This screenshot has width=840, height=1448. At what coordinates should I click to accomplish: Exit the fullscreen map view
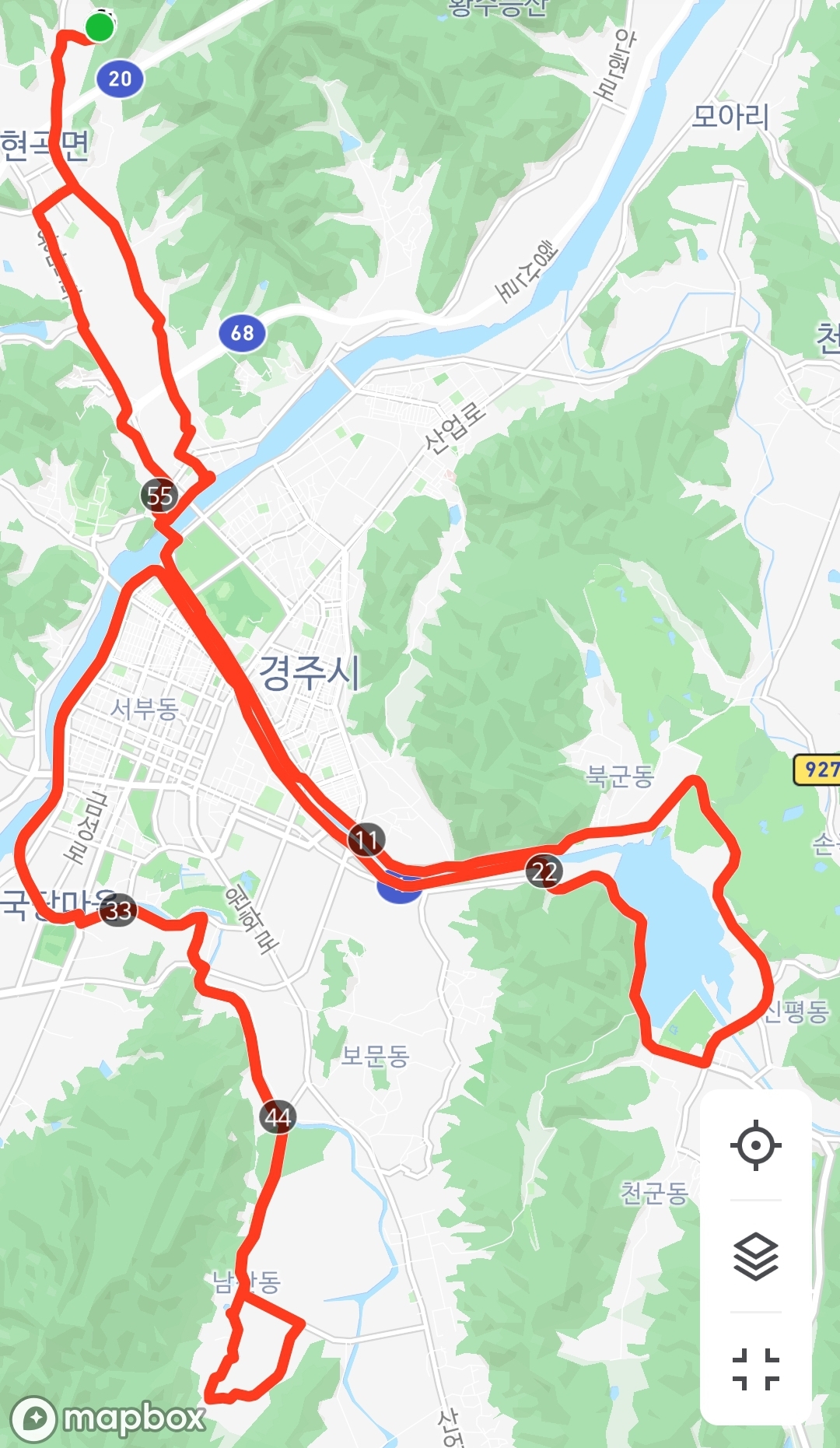pyautogui.click(x=755, y=1369)
